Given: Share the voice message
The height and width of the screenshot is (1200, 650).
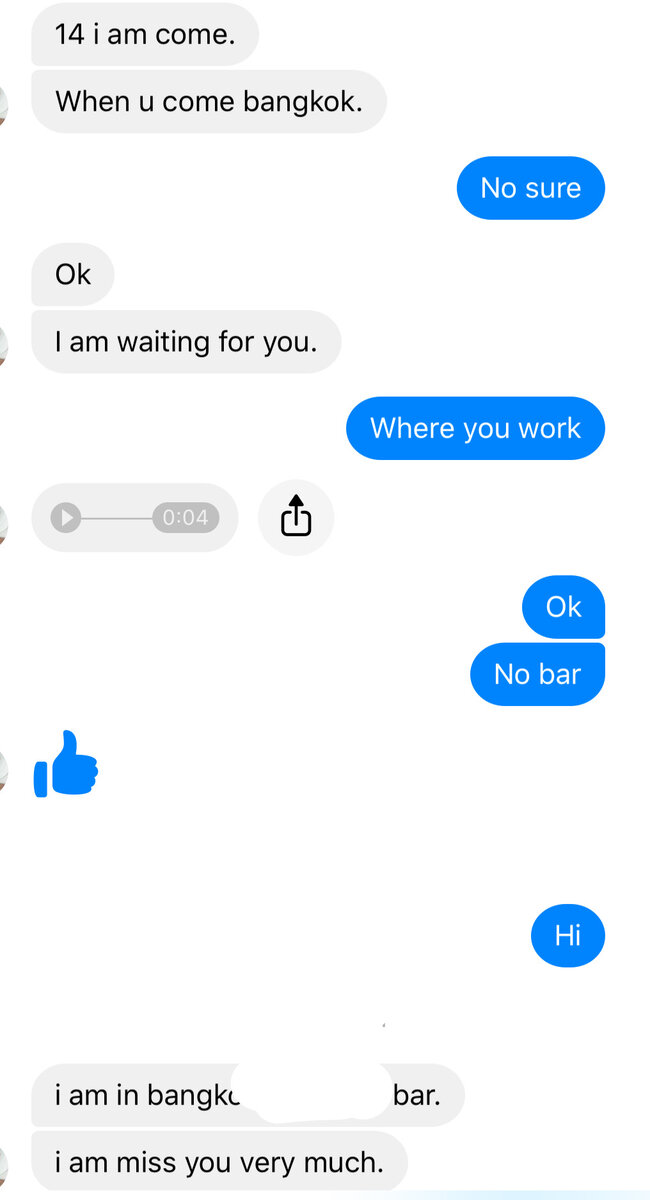Looking at the screenshot, I should tap(296, 518).
